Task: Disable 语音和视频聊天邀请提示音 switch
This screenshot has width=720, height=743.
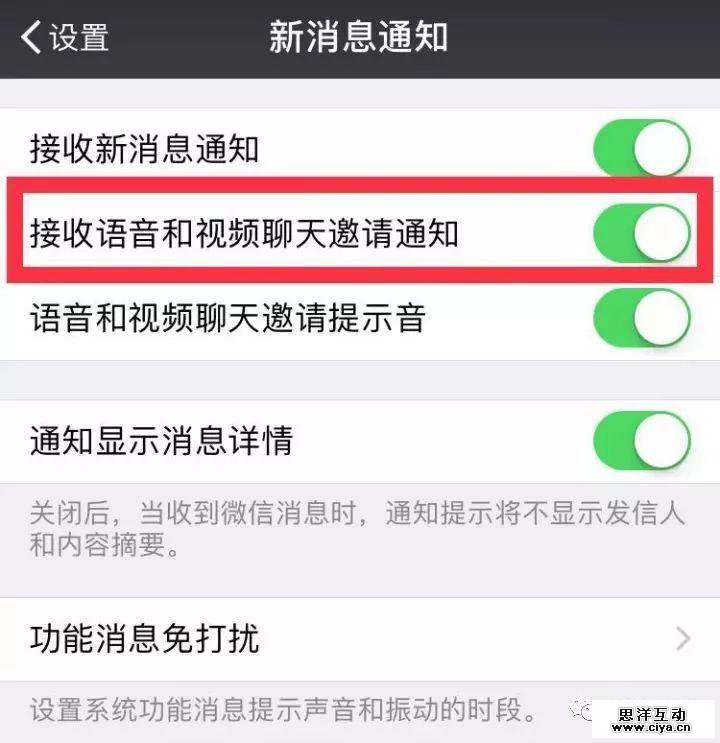Action: coord(641,318)
